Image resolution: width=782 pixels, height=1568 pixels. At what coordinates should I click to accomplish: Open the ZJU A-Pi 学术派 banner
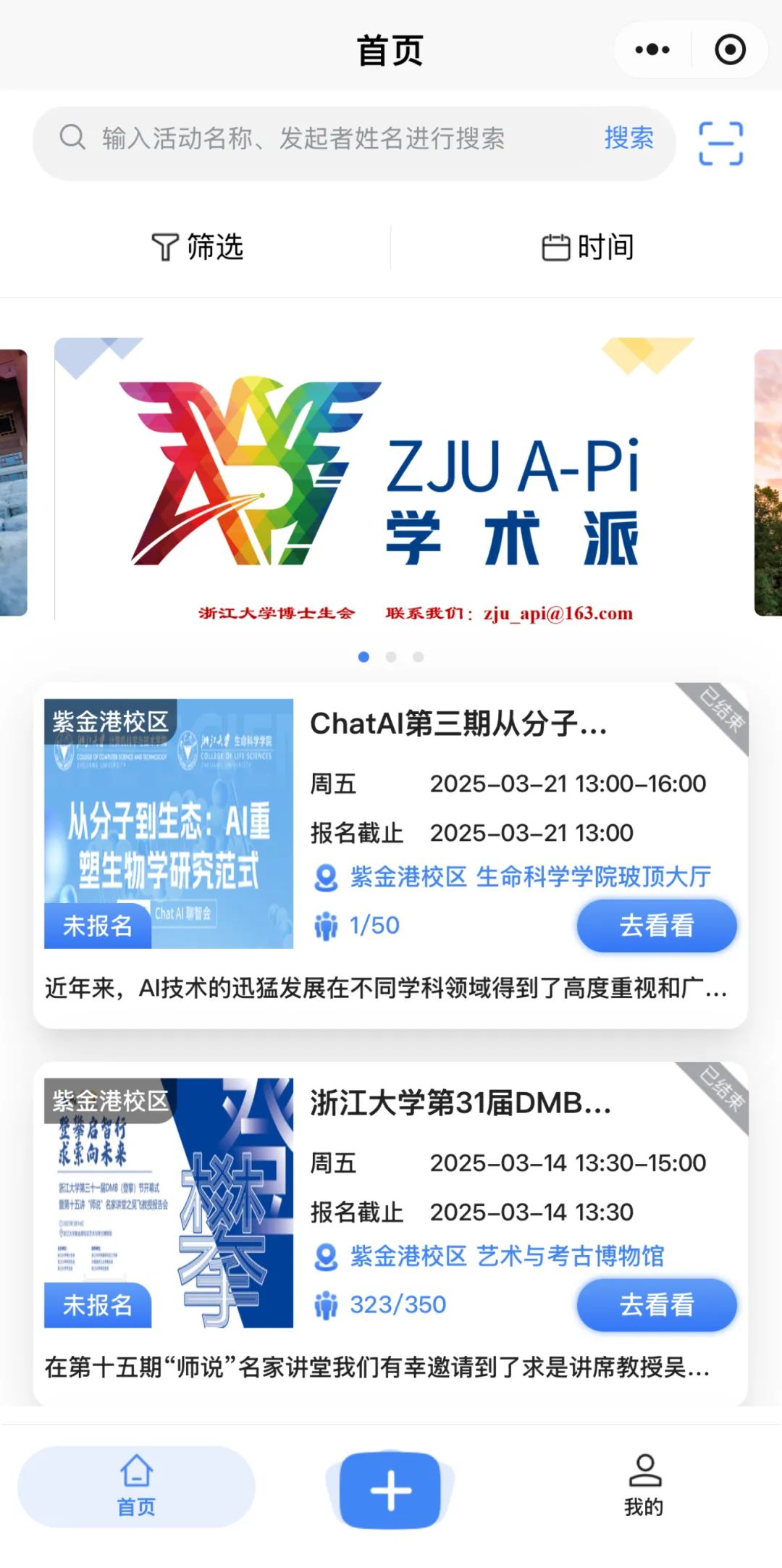tap(391, 479)
